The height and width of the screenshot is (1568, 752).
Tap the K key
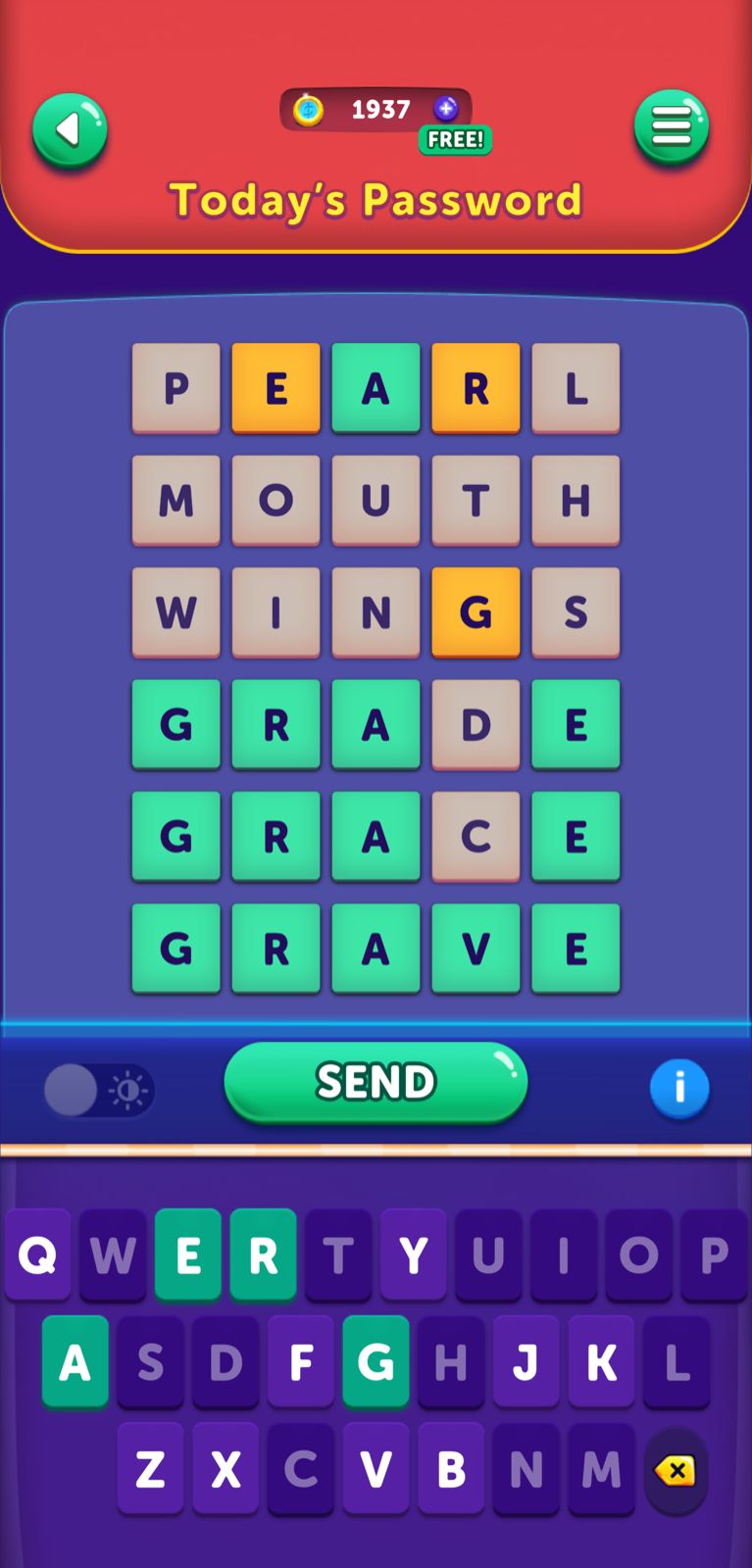pyautogui.click(x=601, y=1362)
